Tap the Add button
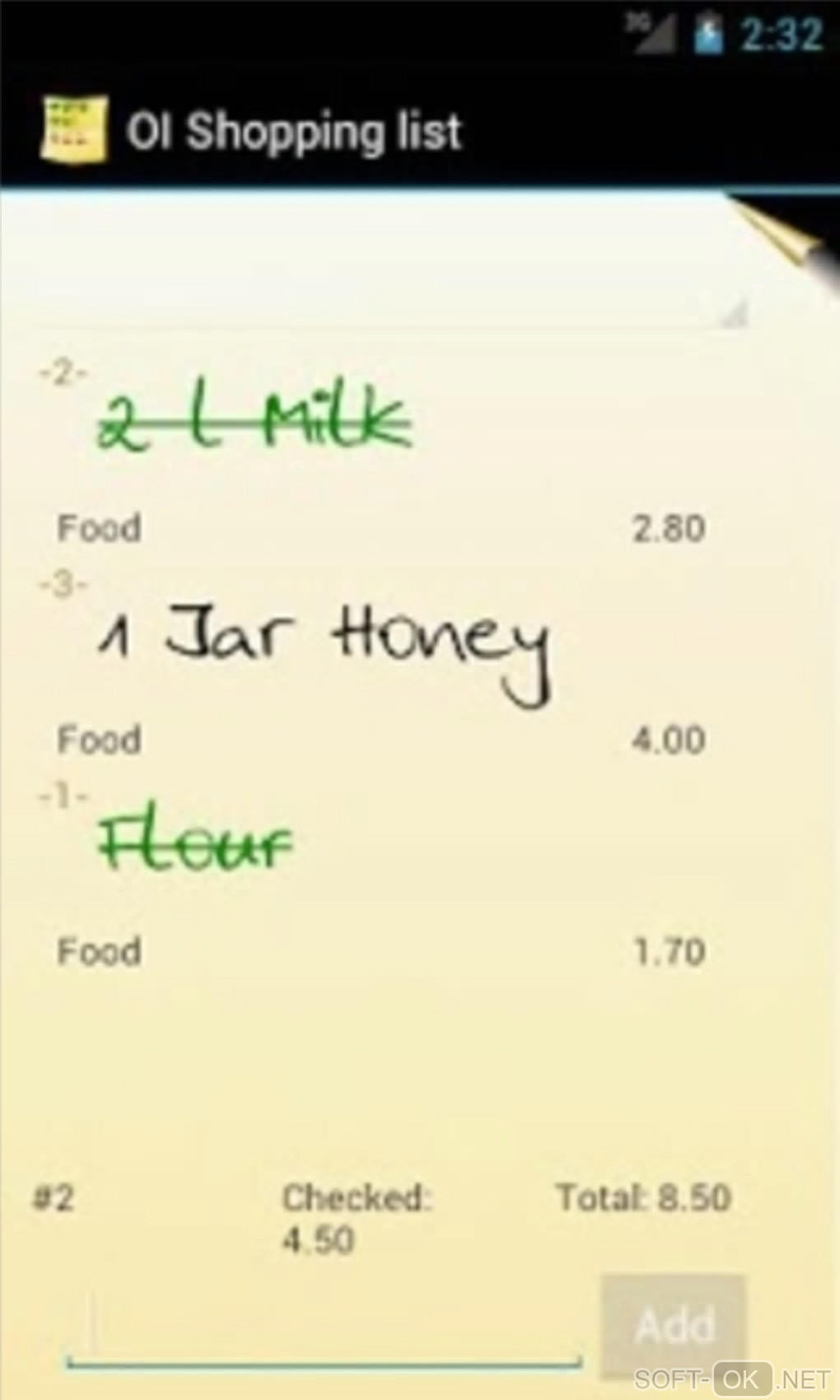This screenshot has height=1400, width=840. pos(674,1326)
